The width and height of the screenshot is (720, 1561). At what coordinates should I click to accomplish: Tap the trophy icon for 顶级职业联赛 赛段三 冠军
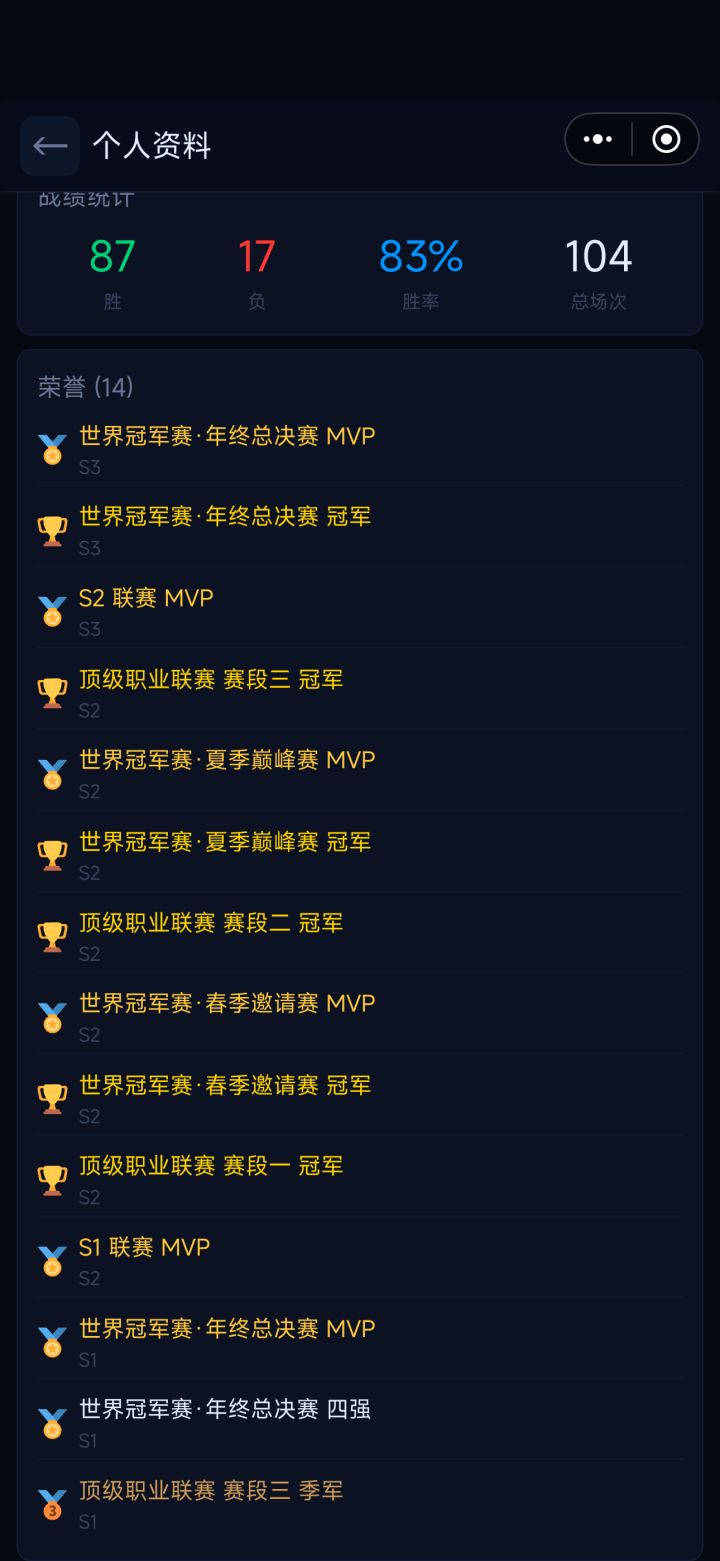point(51,690)
